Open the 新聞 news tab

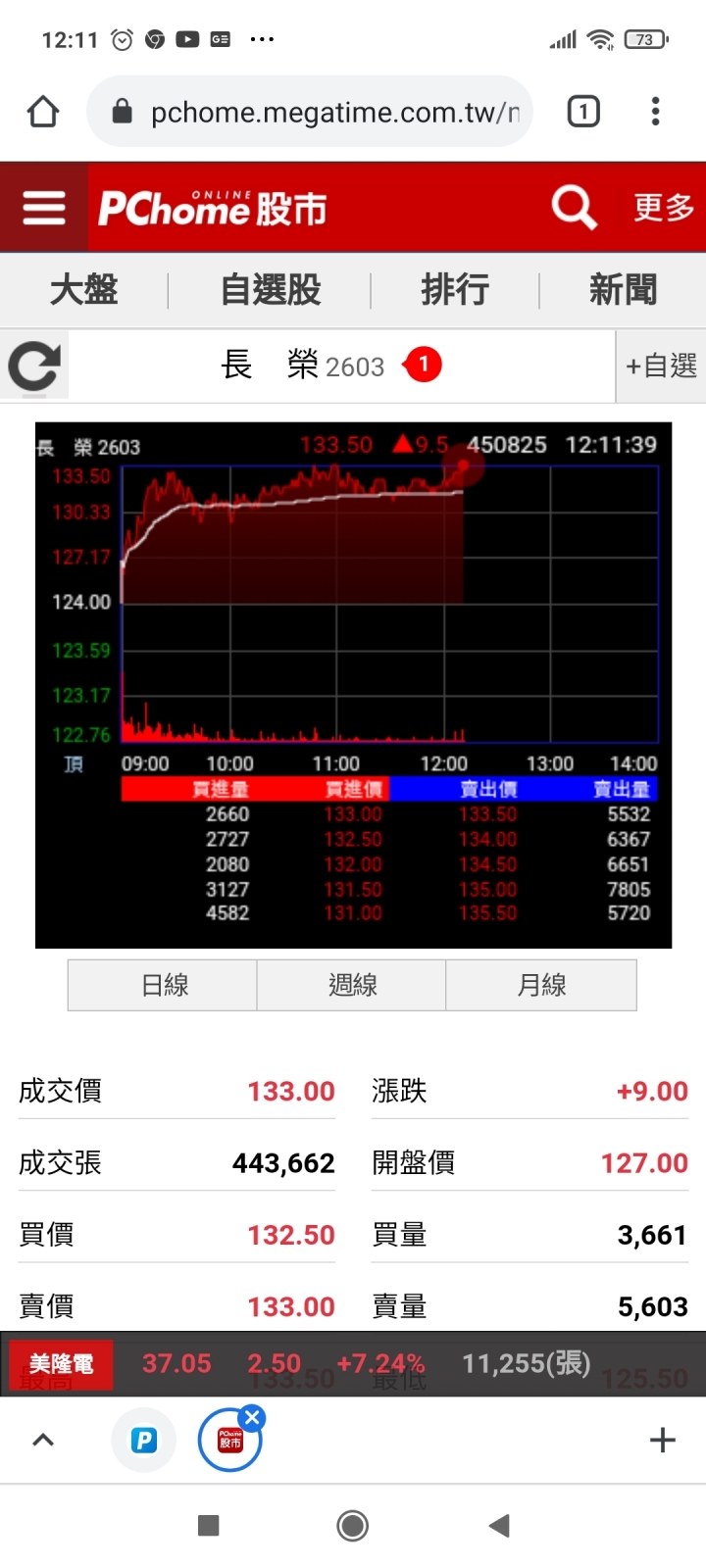623,290
